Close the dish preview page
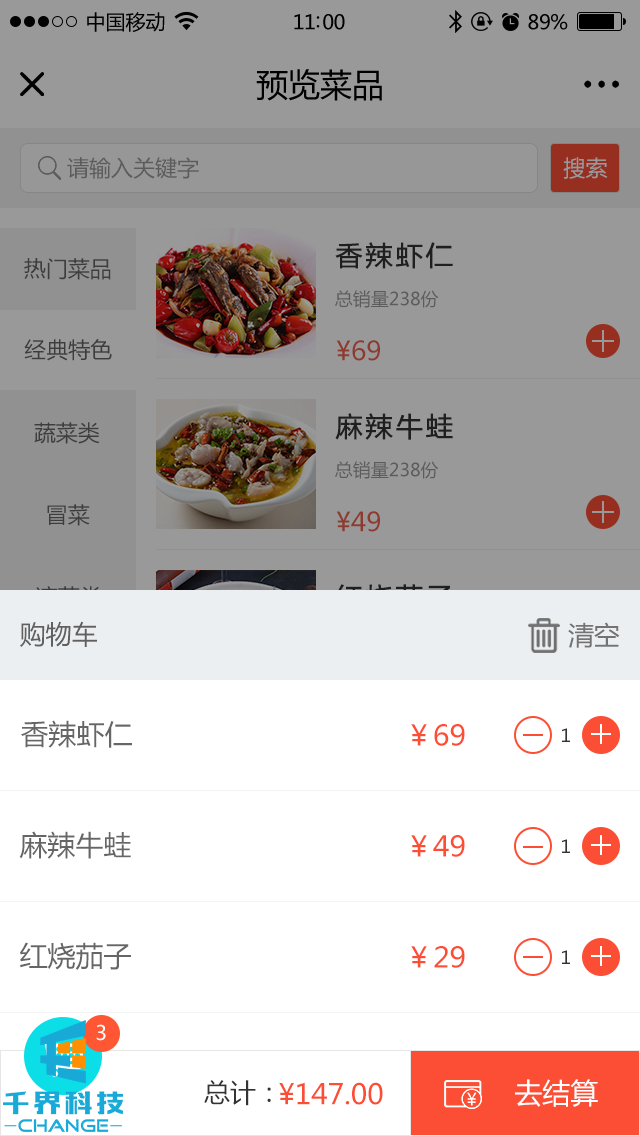The height and width of the screenshot is (1136, 640). pyautogui.click(x=32, y=84)
